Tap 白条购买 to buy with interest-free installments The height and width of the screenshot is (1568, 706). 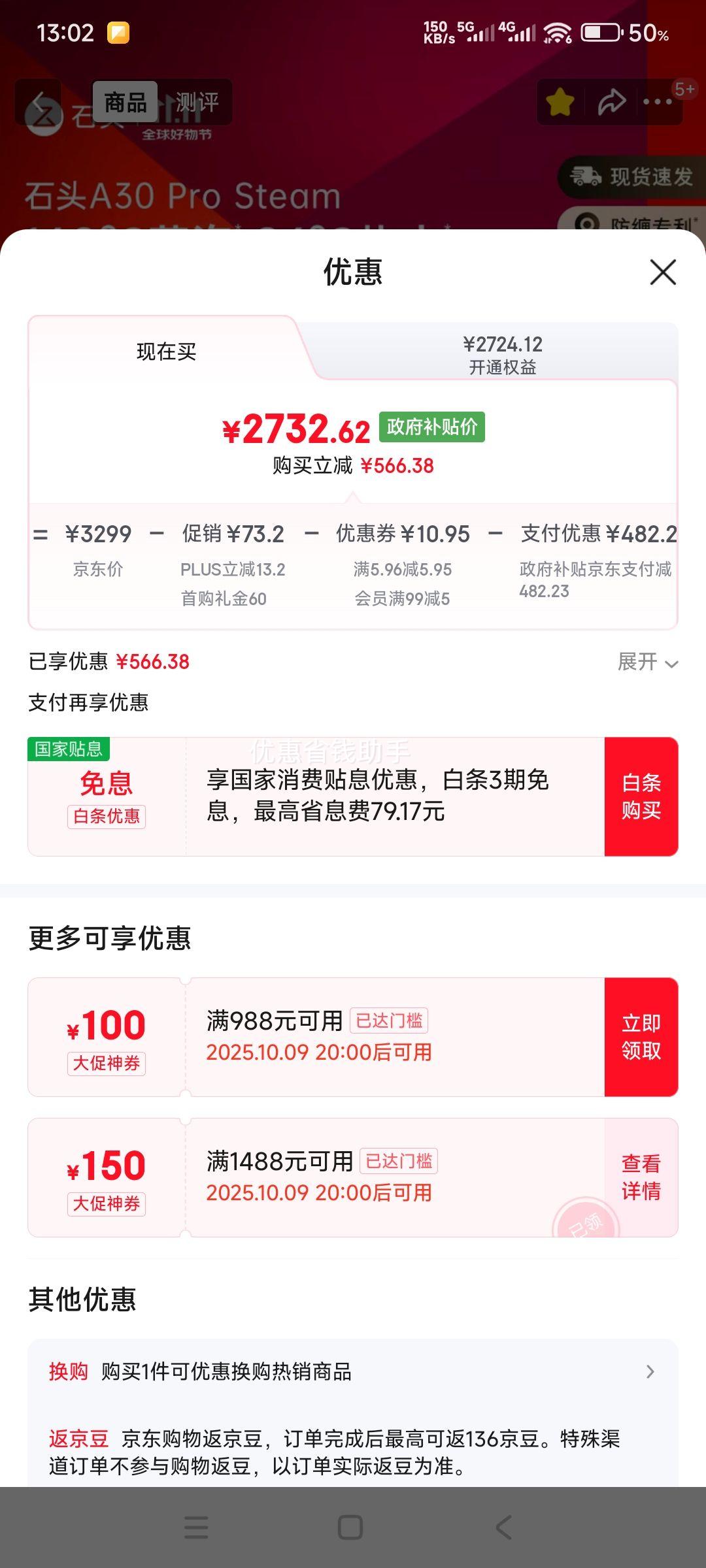[x=641, y=796]
